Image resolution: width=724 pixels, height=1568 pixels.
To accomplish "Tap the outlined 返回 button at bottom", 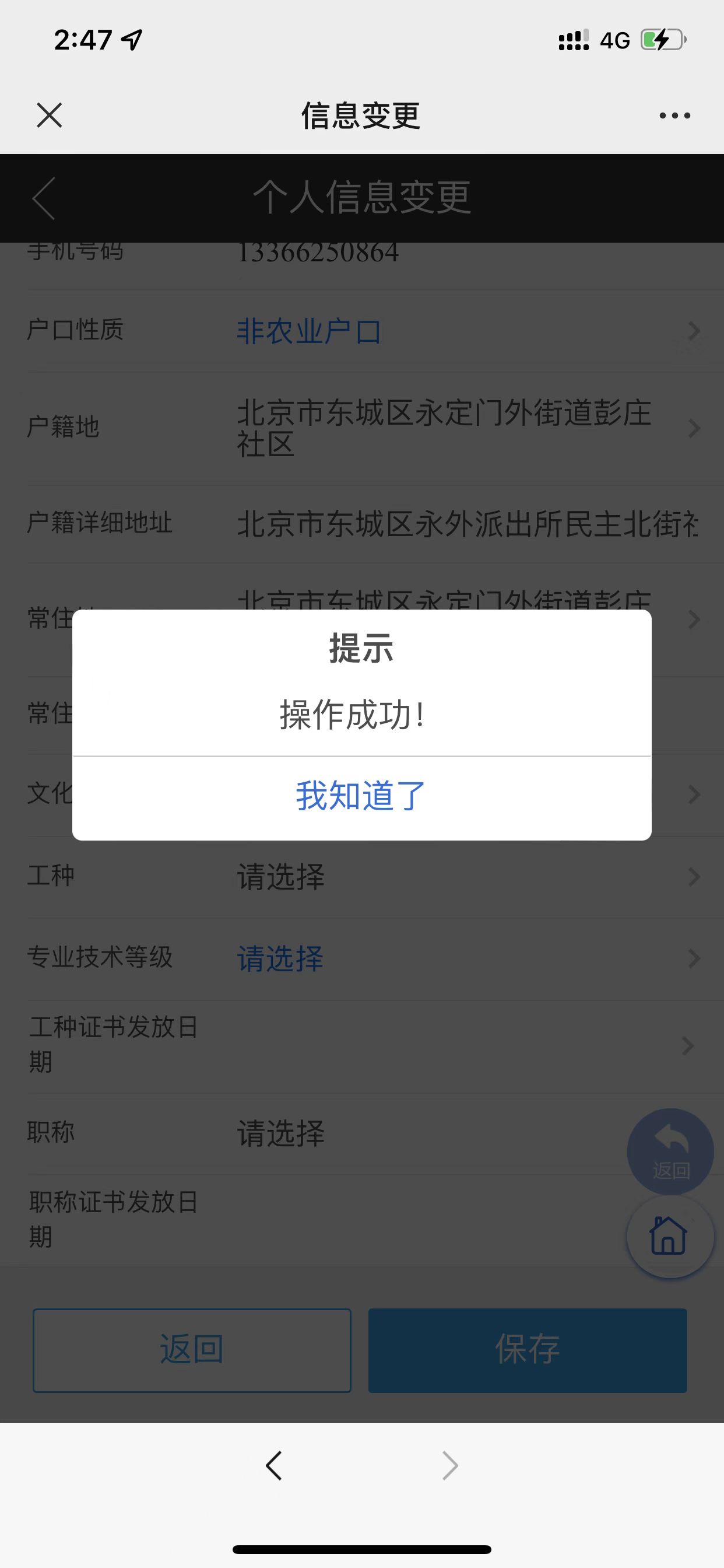I will (x=192, y=1350).
